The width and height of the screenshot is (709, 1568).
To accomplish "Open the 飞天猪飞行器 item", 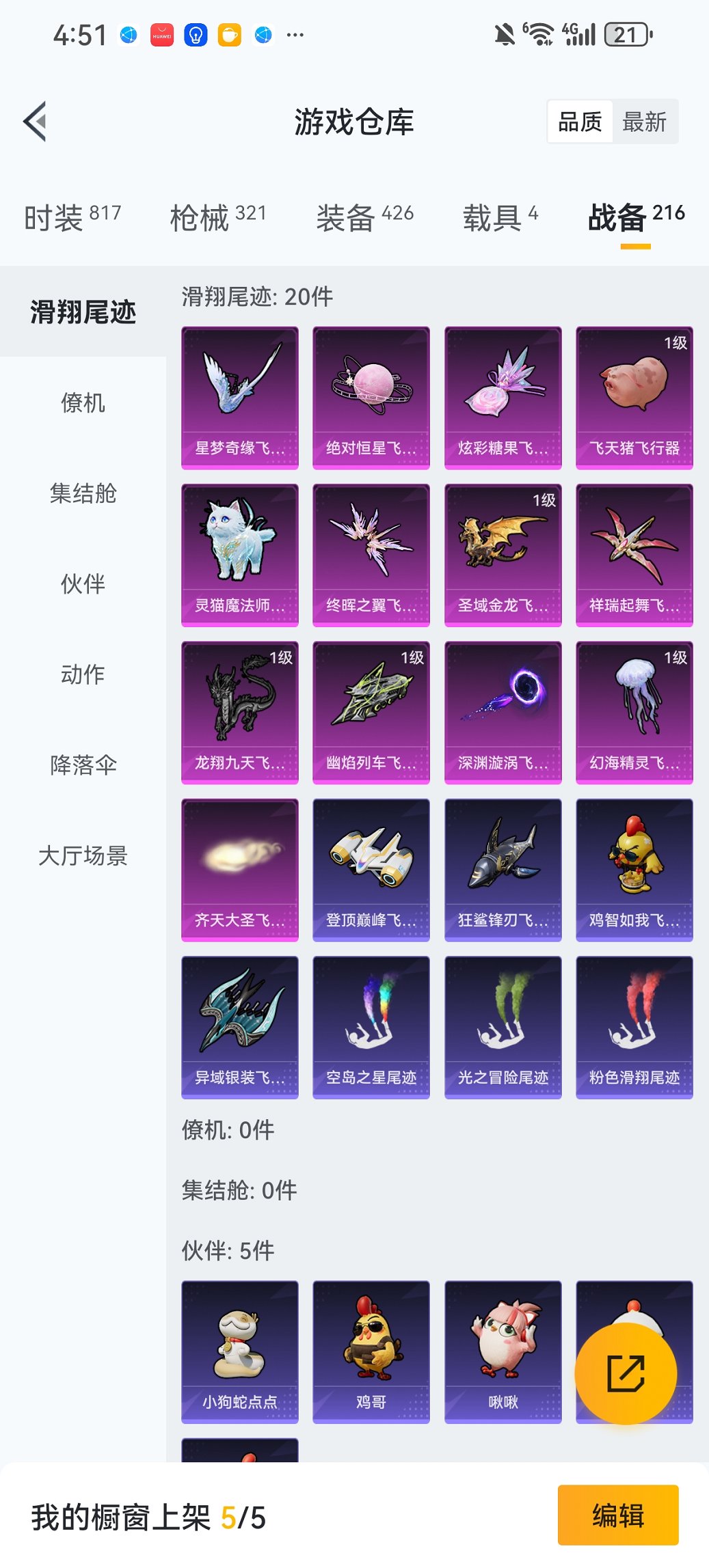I will click(634, 398).
